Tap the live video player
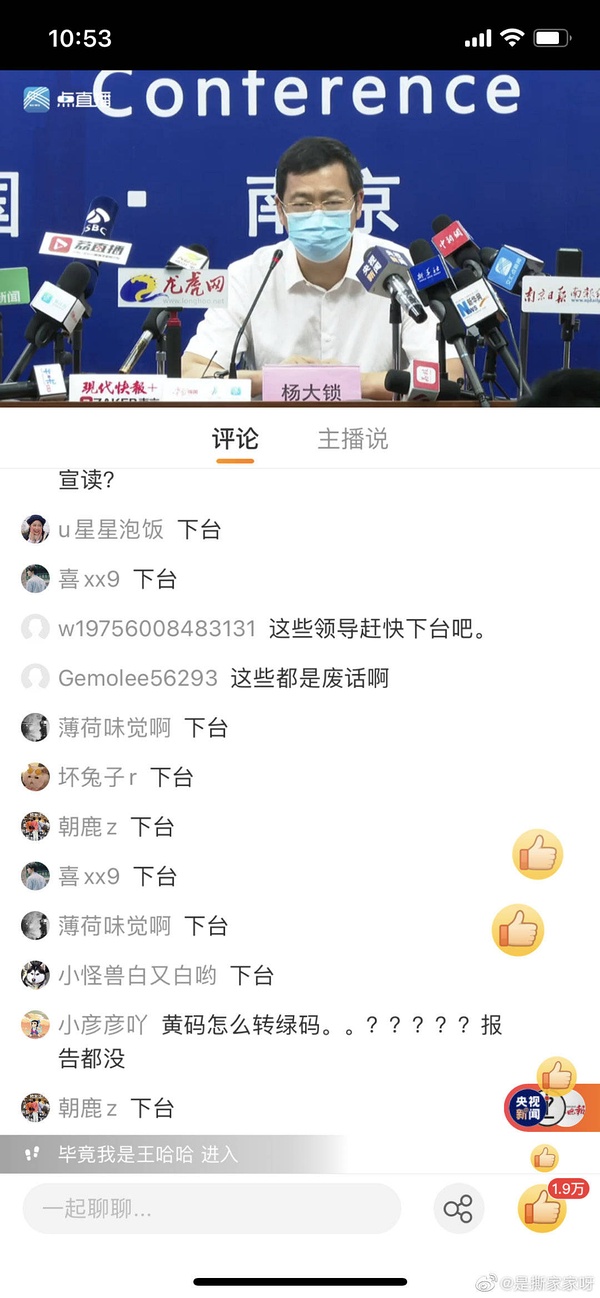The image size is (600, 1298). (x=300, y=238)
